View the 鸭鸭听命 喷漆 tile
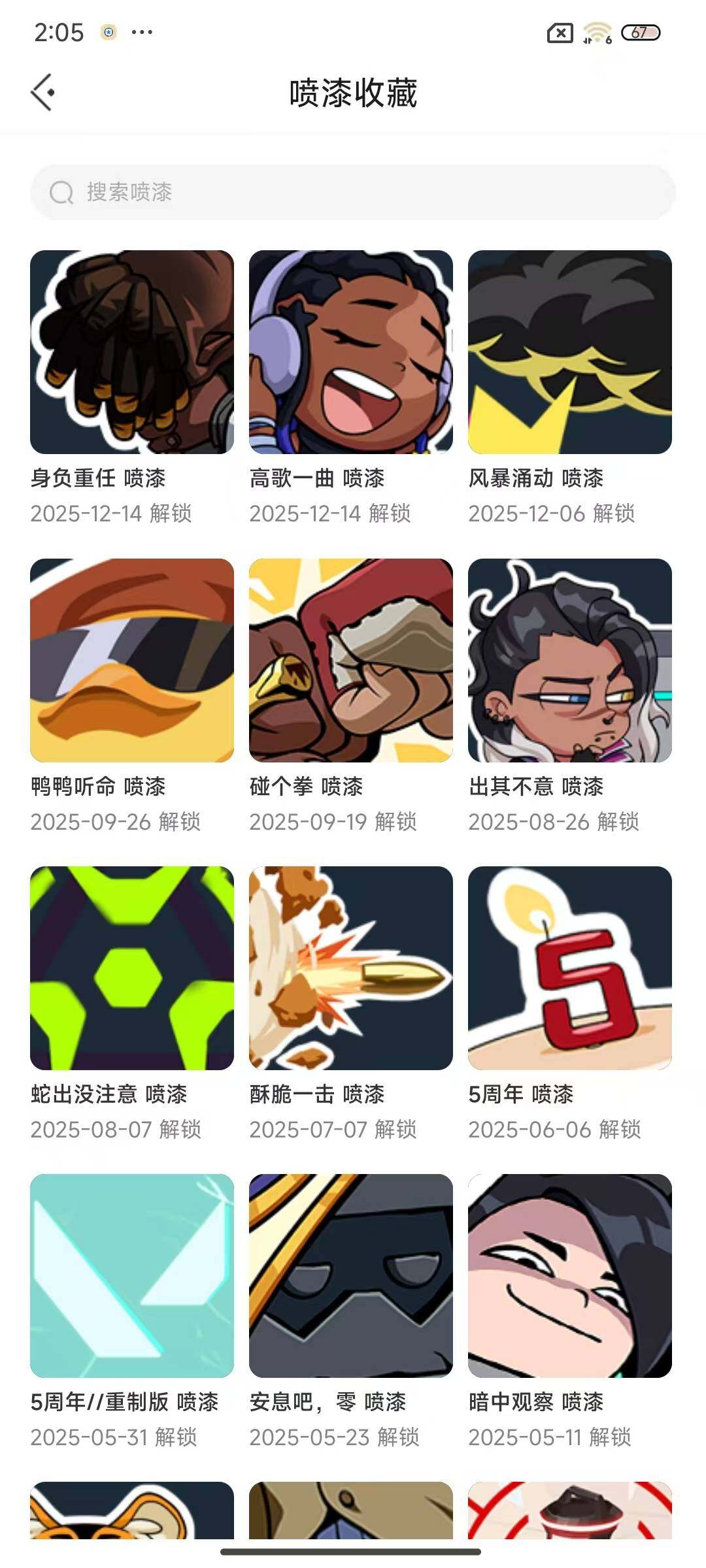The height and width of the screenshot is (1568, 706). click(132, 660)
